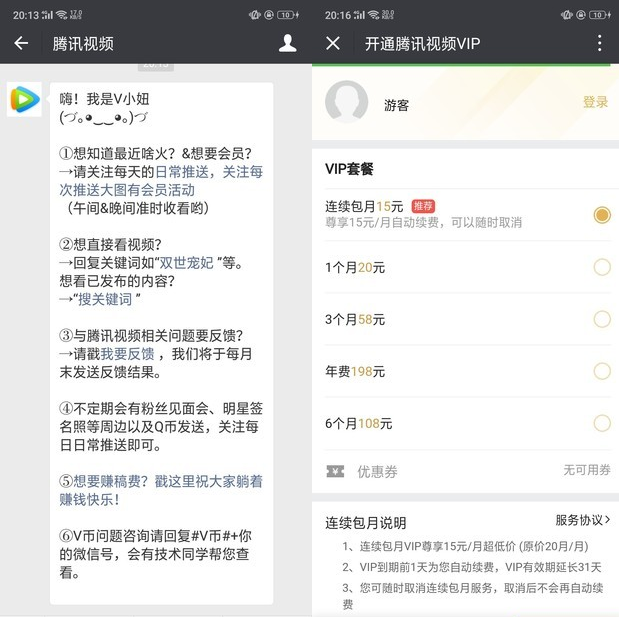619x617 pixels.
Task: Open the overflow menu on the VIP page
Action: click(x=599, y=43)
